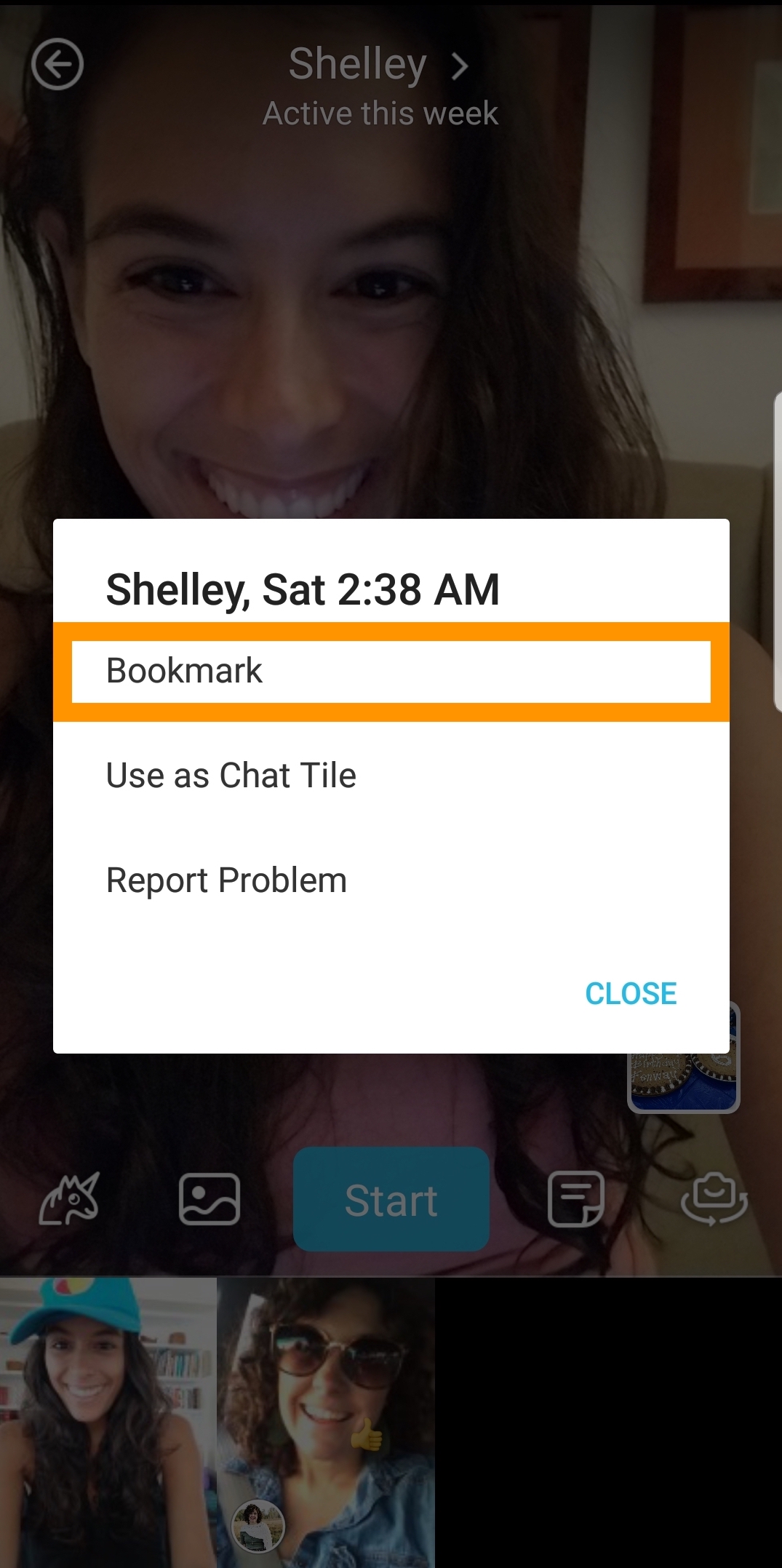Switch the camera view

coord(714,1200)
